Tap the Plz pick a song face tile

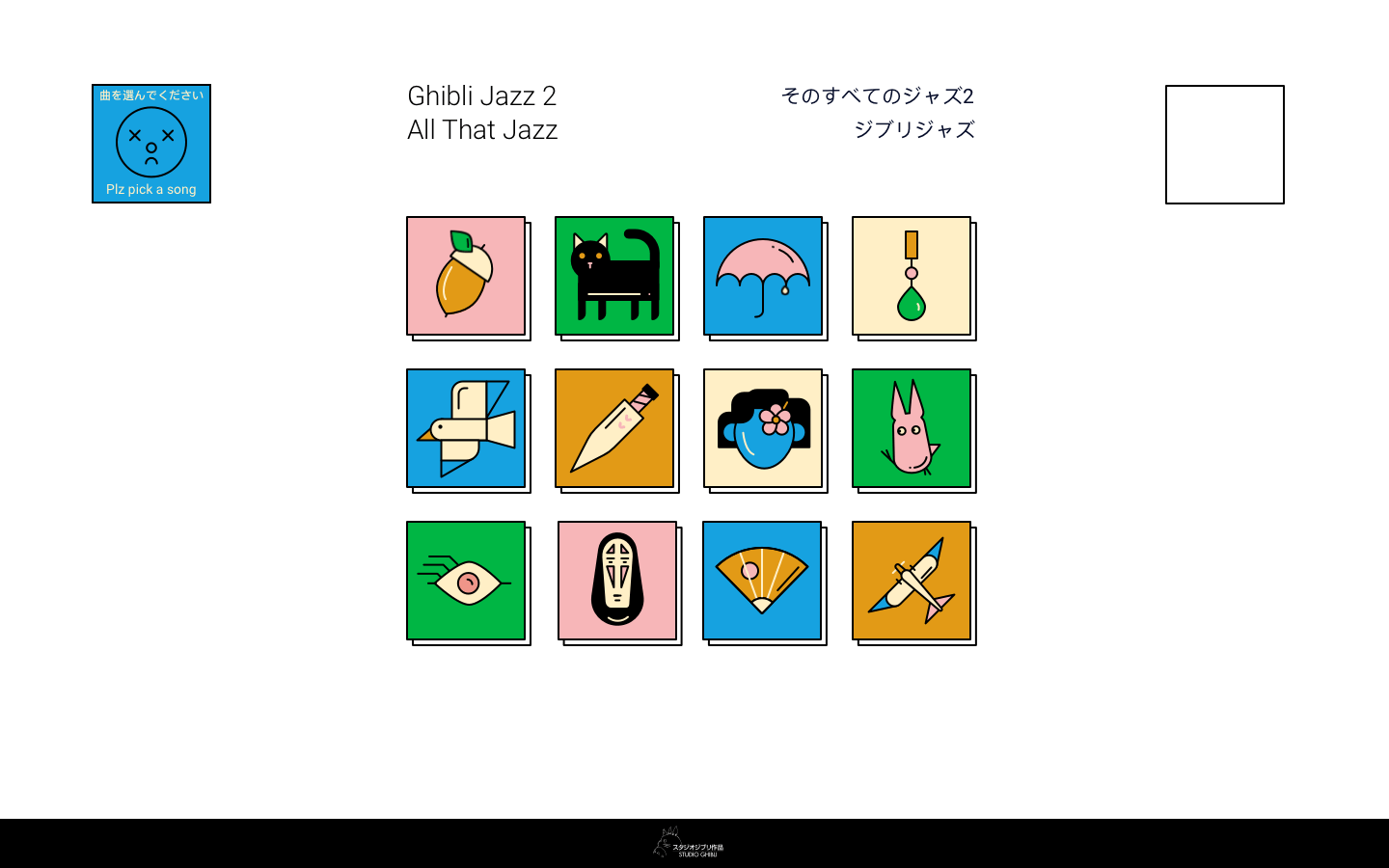click(151, 144)
